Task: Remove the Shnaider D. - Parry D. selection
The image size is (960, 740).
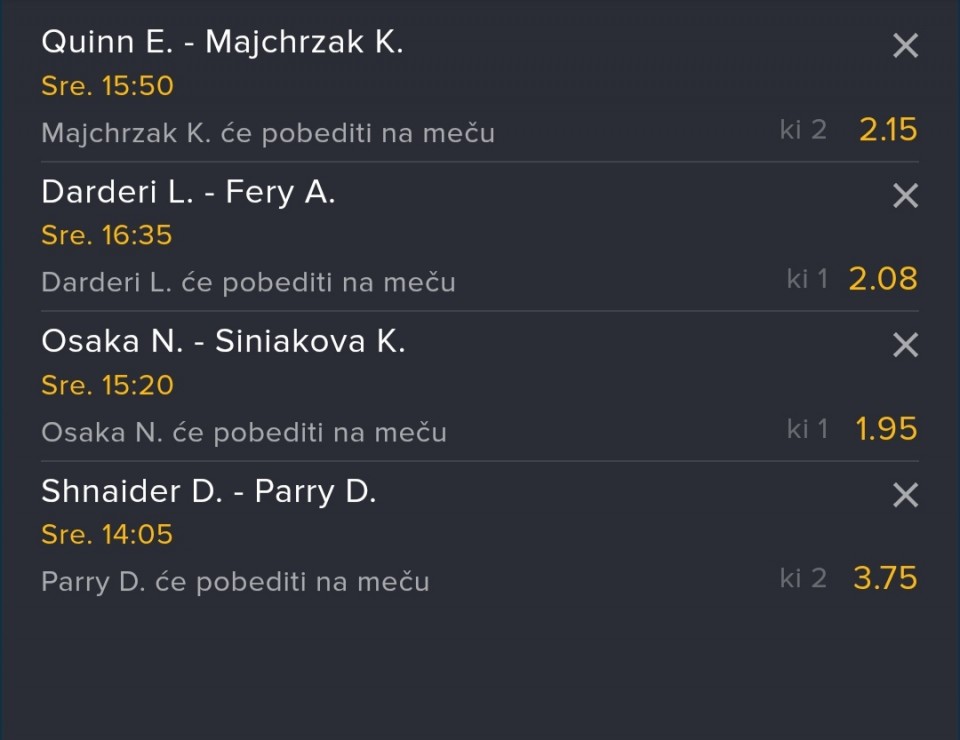Action: tap(904, 495)
